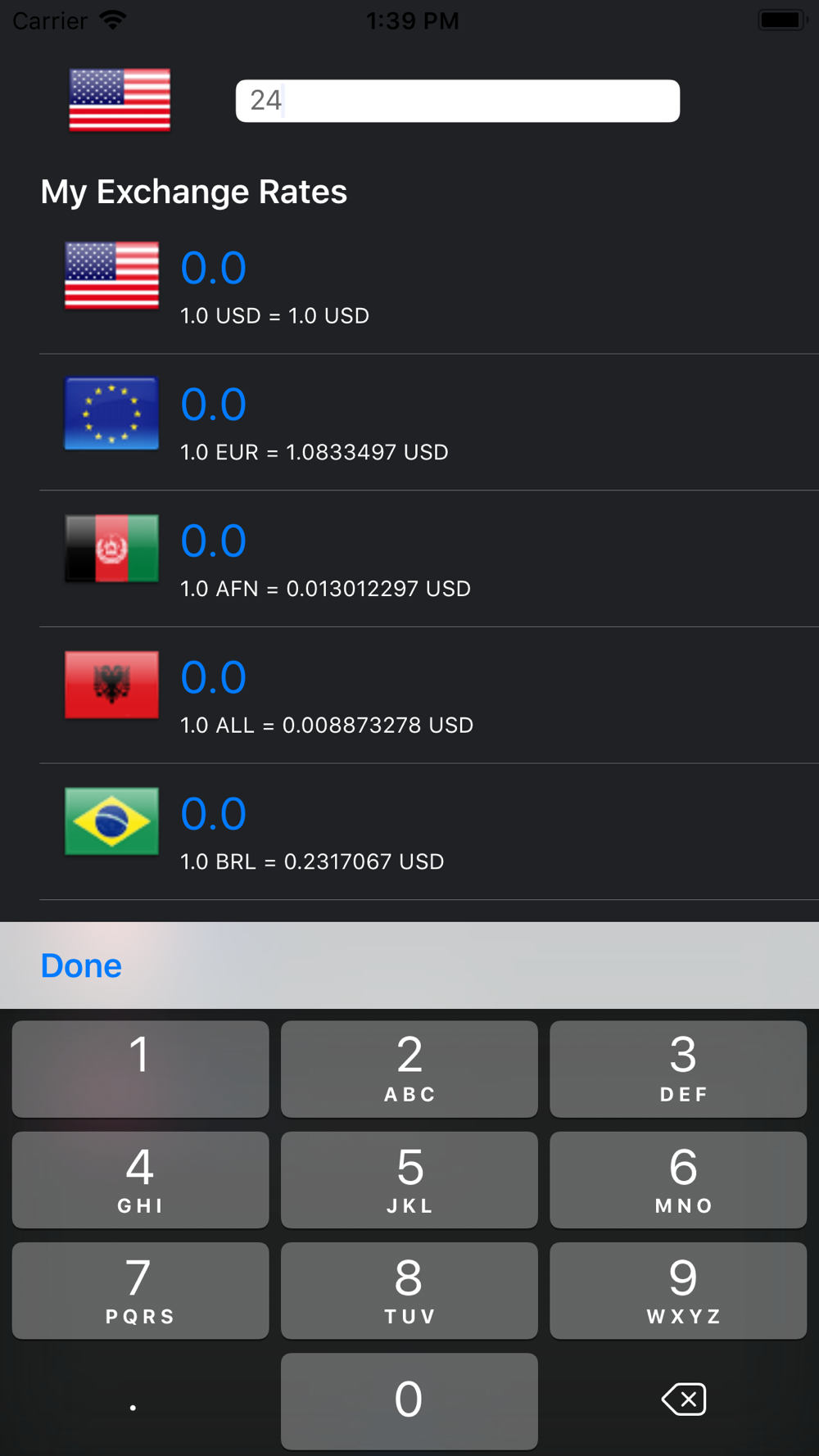Image resolution: width=819 pixels, height=1456 pixels.
Task: Add a decimal point with the keypad
Action: 133,1402
